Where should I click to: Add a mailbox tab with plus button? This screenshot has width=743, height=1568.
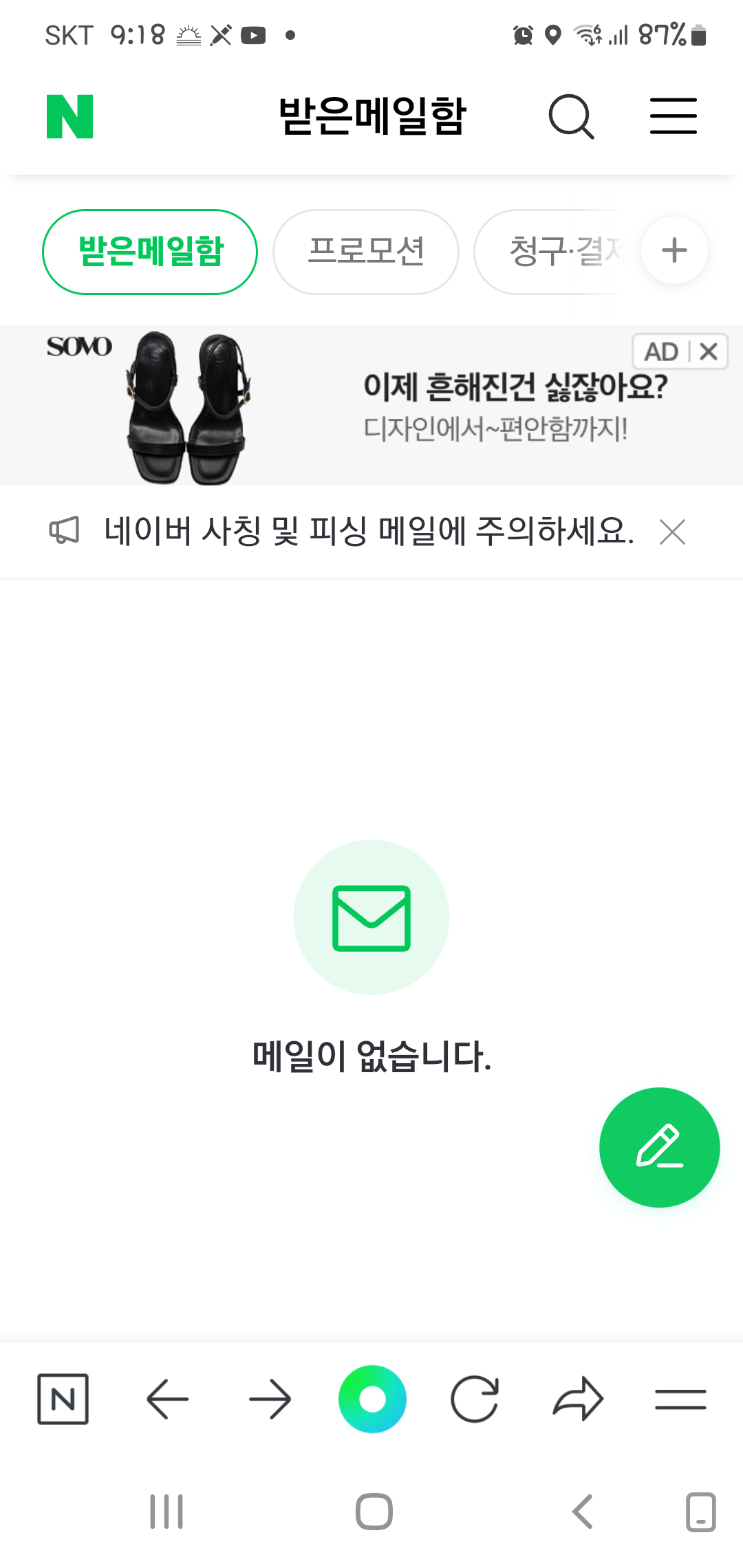tap(674, 250)
